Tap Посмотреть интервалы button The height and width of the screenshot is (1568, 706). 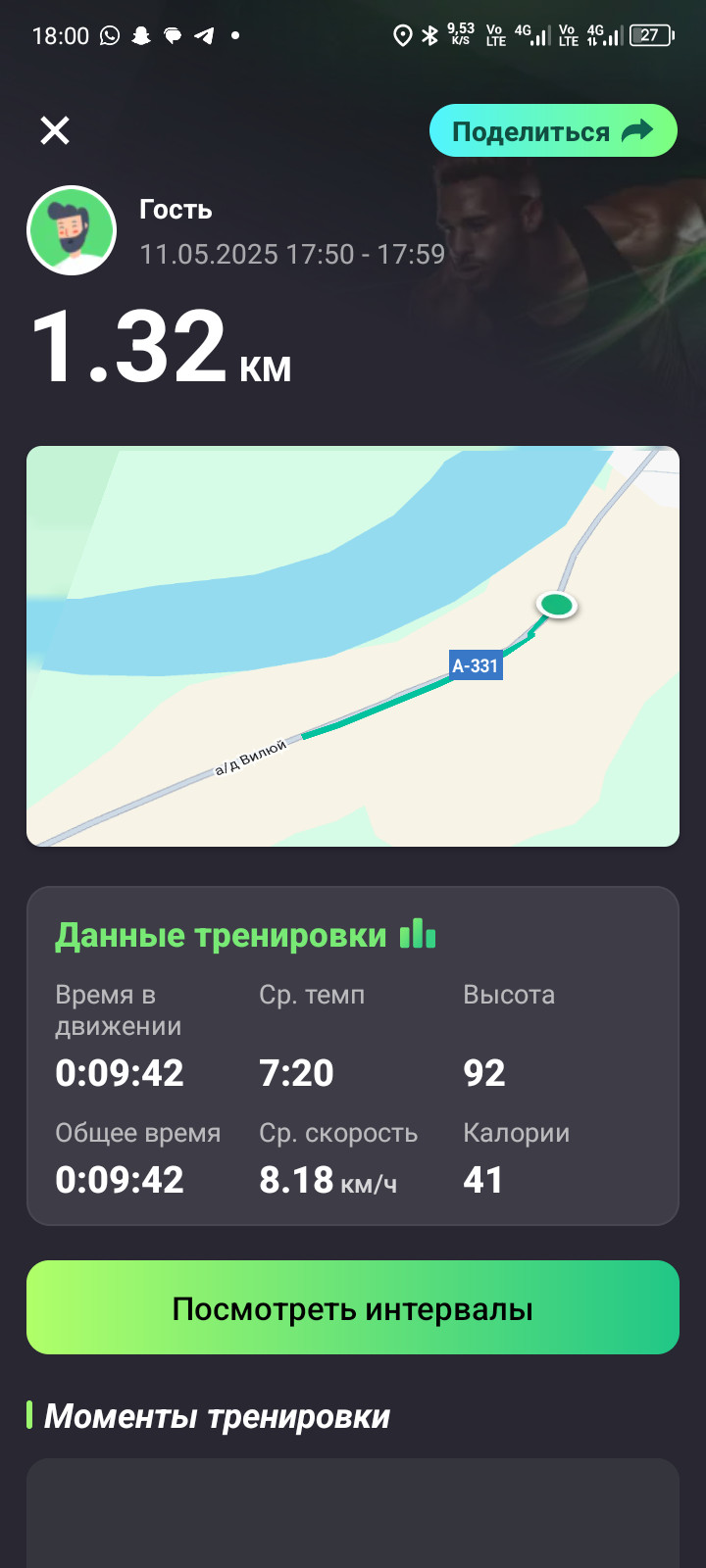point(353,1307)
